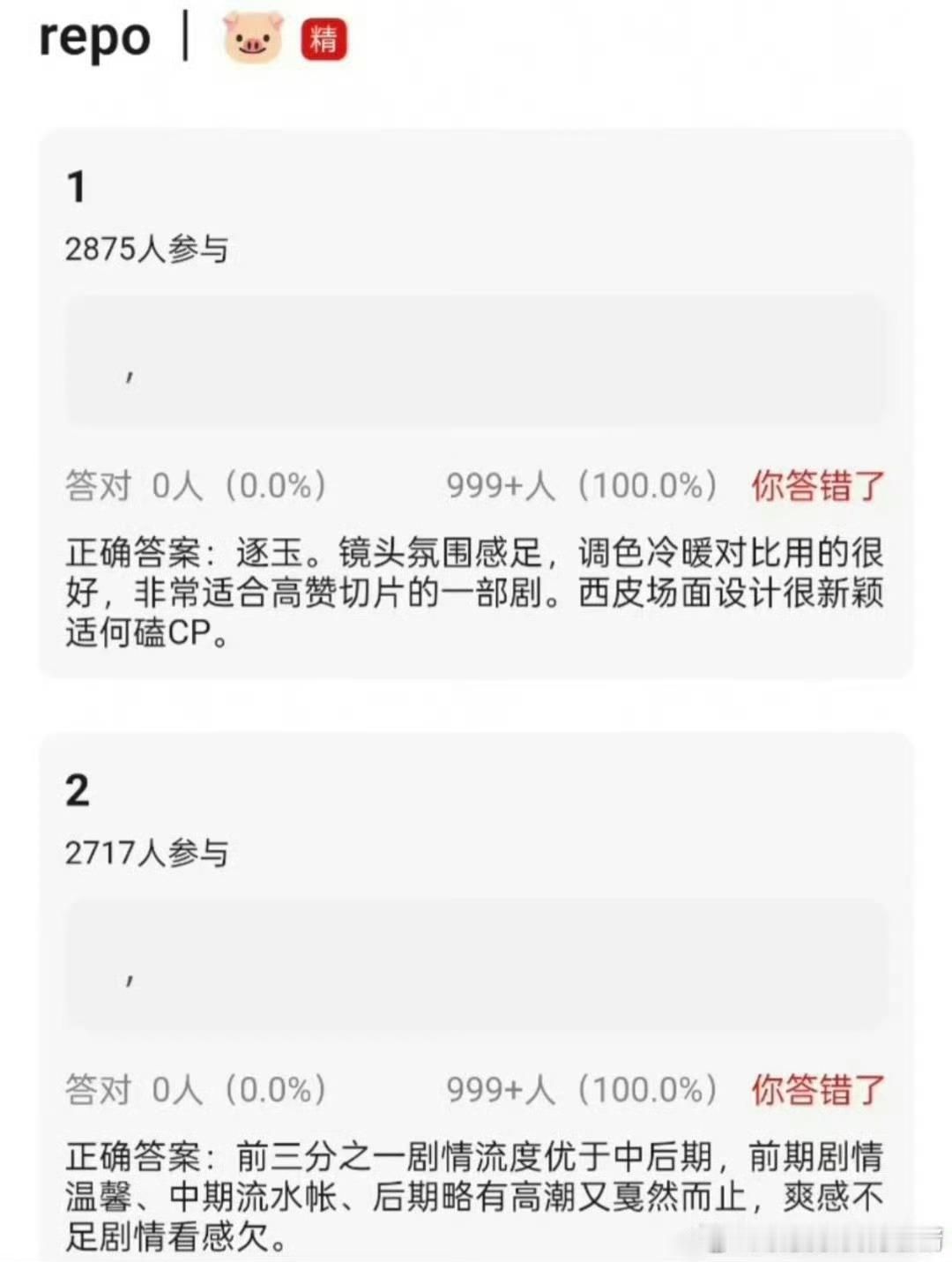Expand the correct answer text under question 2
952x1262 pixels.
[x=476, y=1191]
